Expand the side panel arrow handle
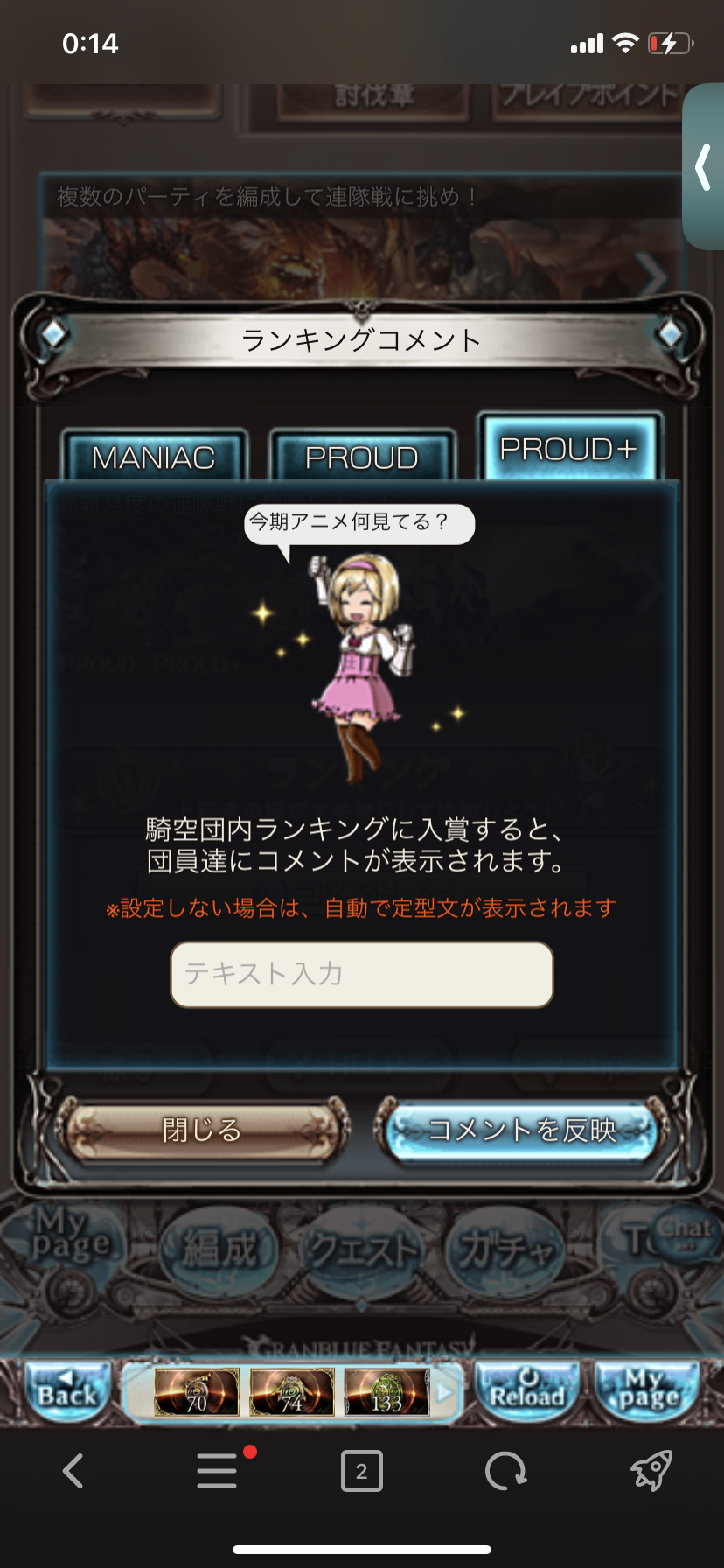This screenshot has height=1568, width=724. pos(703,167)
